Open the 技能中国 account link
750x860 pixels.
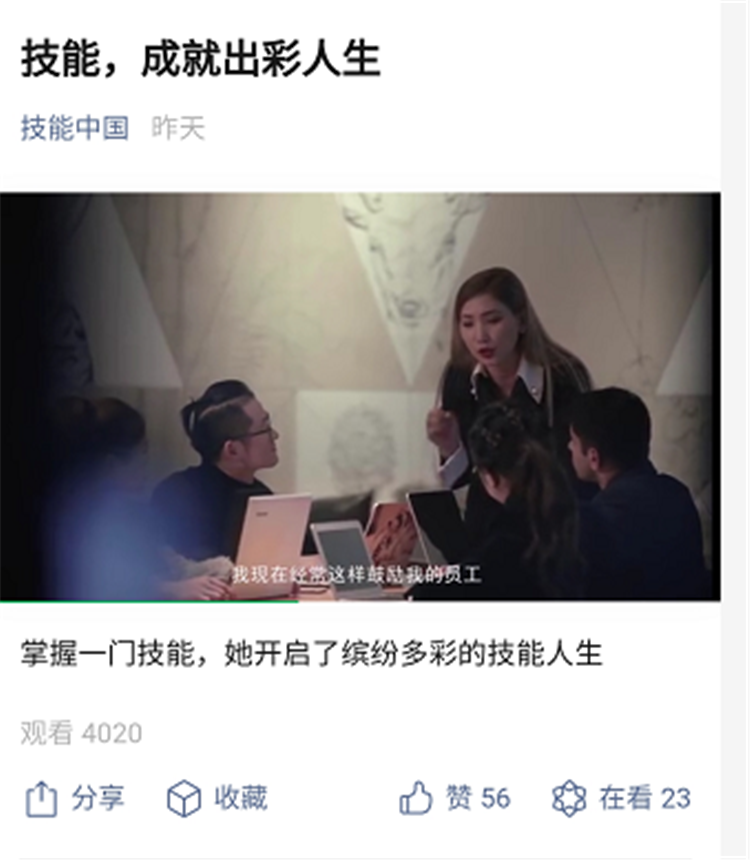75,128
